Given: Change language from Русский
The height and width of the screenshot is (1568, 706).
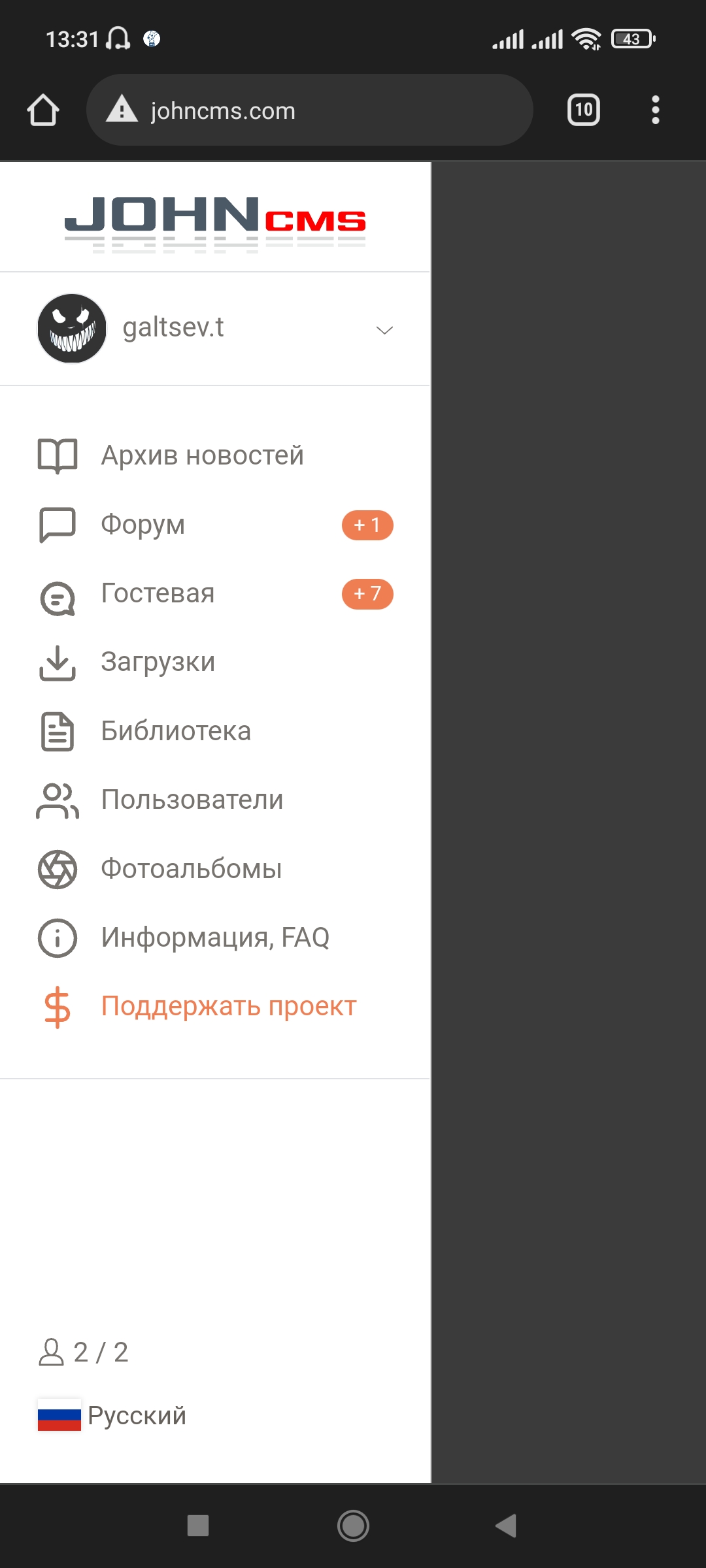Looking at the screenshot, I should (x=112, y=1416).
